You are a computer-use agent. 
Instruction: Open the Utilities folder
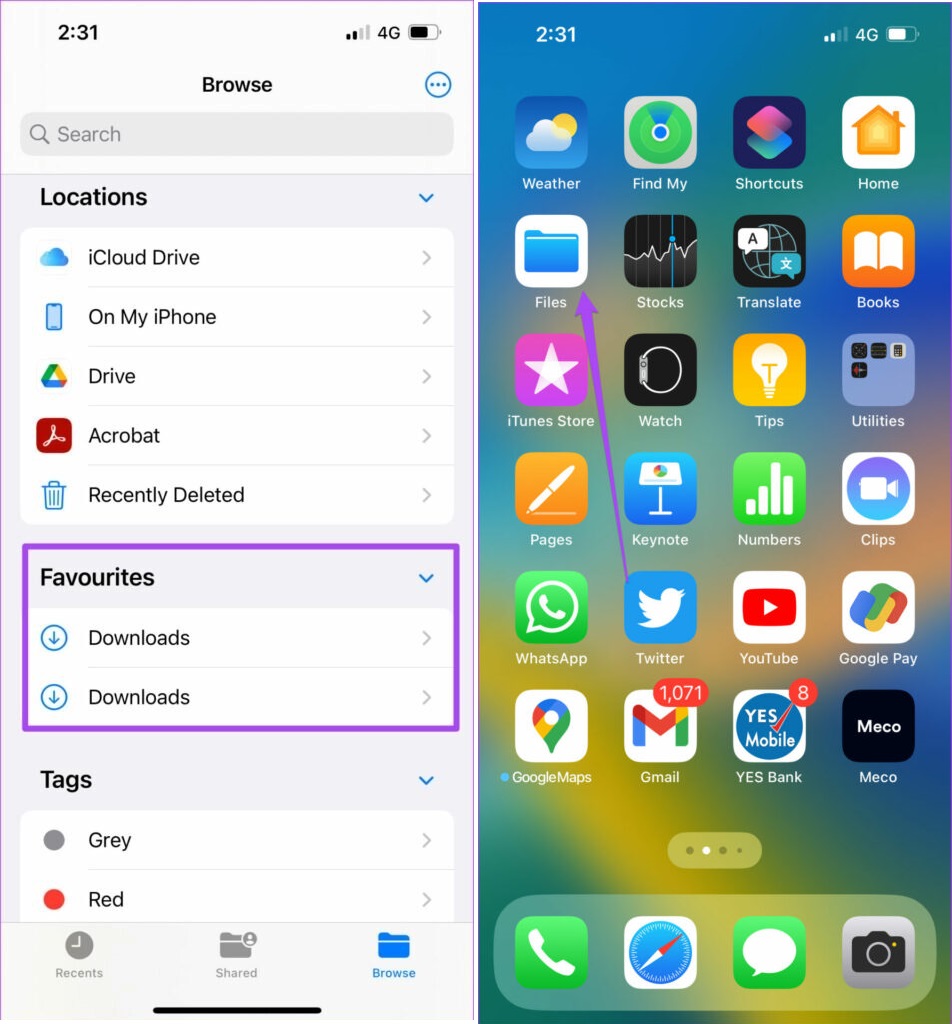point(878,371)
